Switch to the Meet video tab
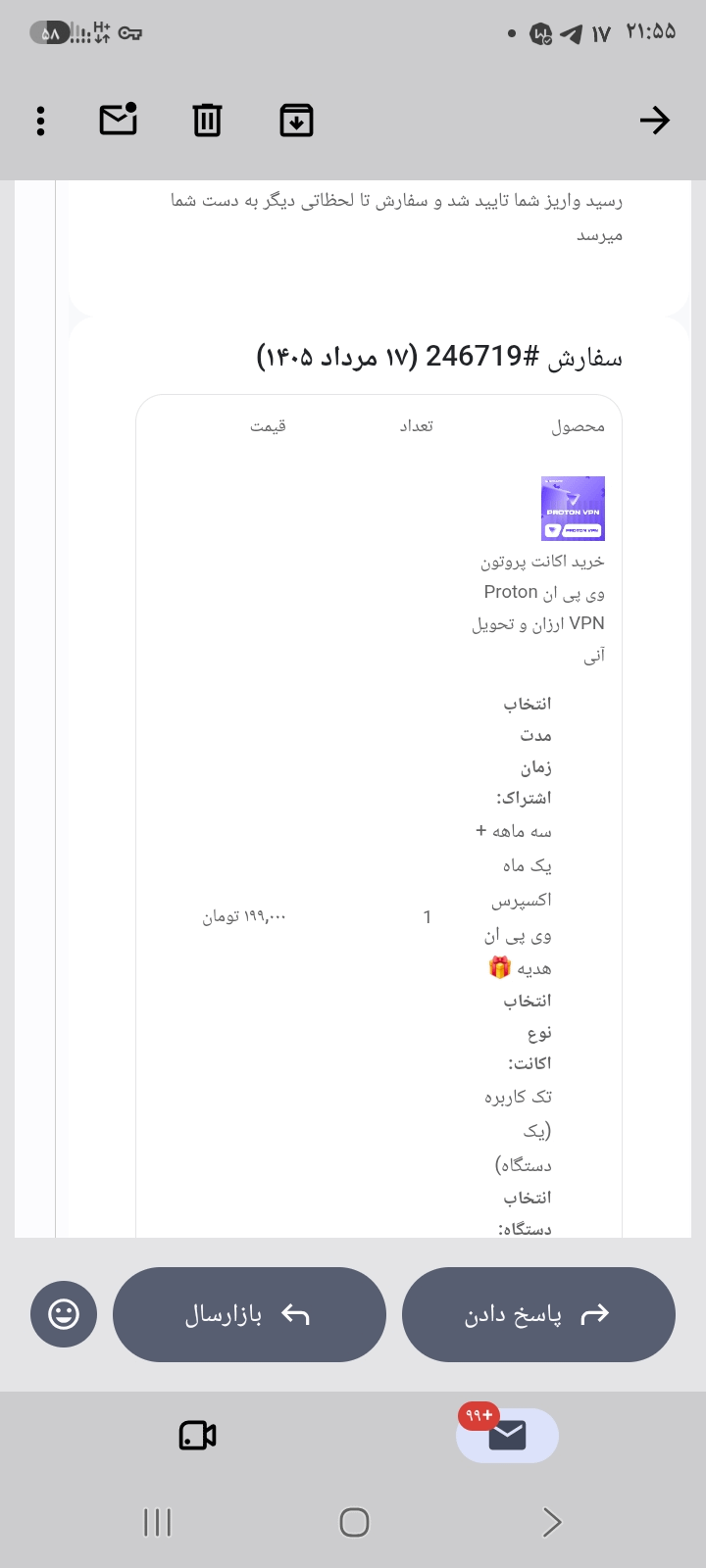This screenshot has height=1568, width=706. pyautogui.click(x=197, y=1436)
